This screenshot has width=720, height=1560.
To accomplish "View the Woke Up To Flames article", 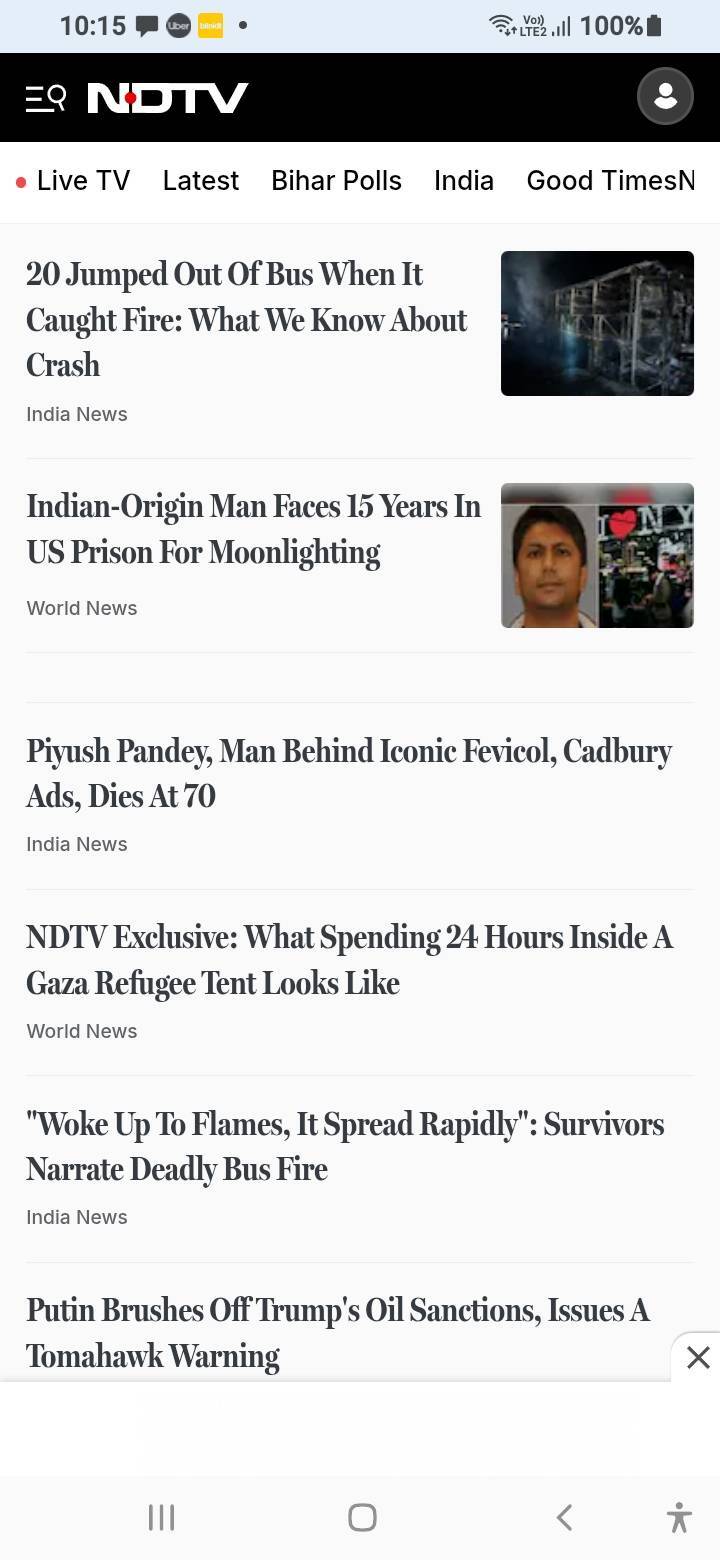I will click(345, 1146).
